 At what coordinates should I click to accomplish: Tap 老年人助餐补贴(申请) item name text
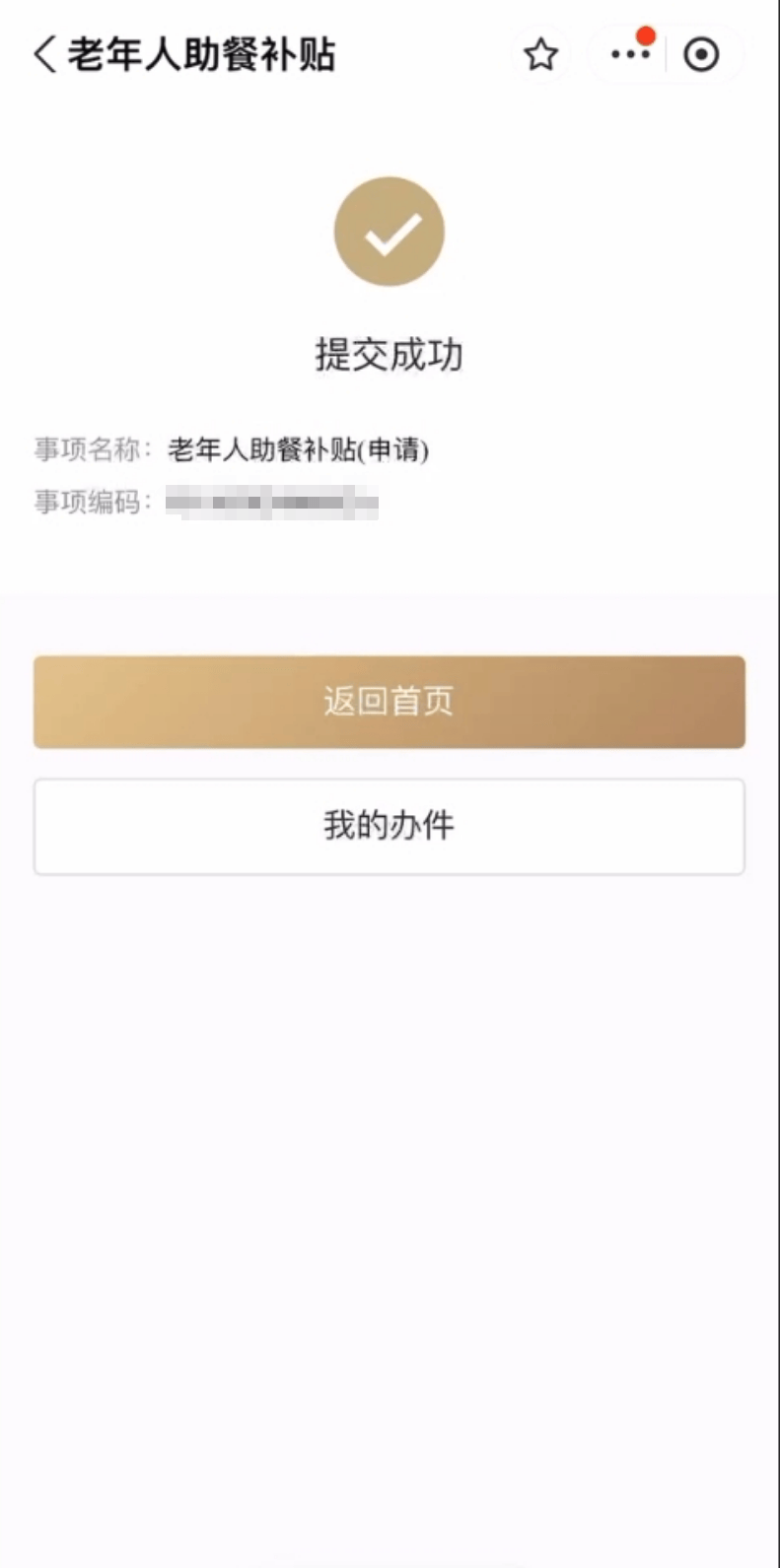pyautogui.click(x=301, y=450)
